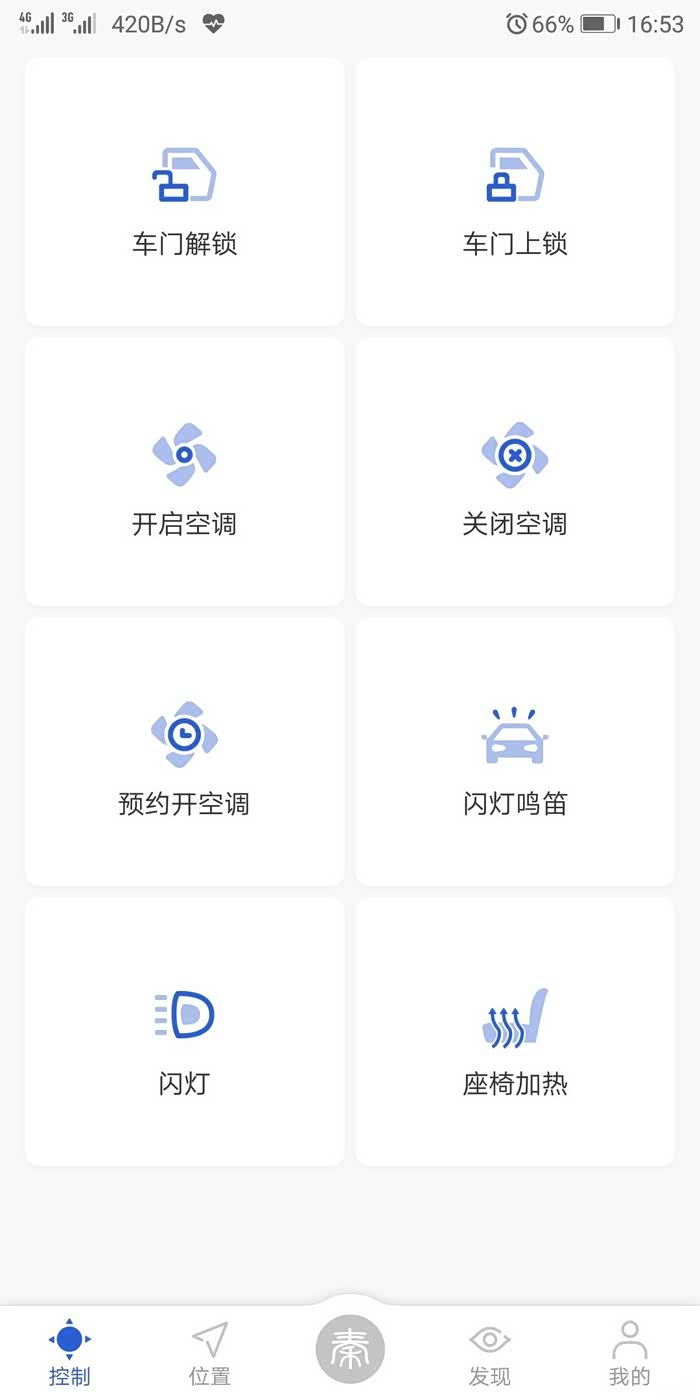The width and height of the screenshot is (700, 1400).
Task: Turn on the air conditioner (开启空调)
Action: point(185,472)
